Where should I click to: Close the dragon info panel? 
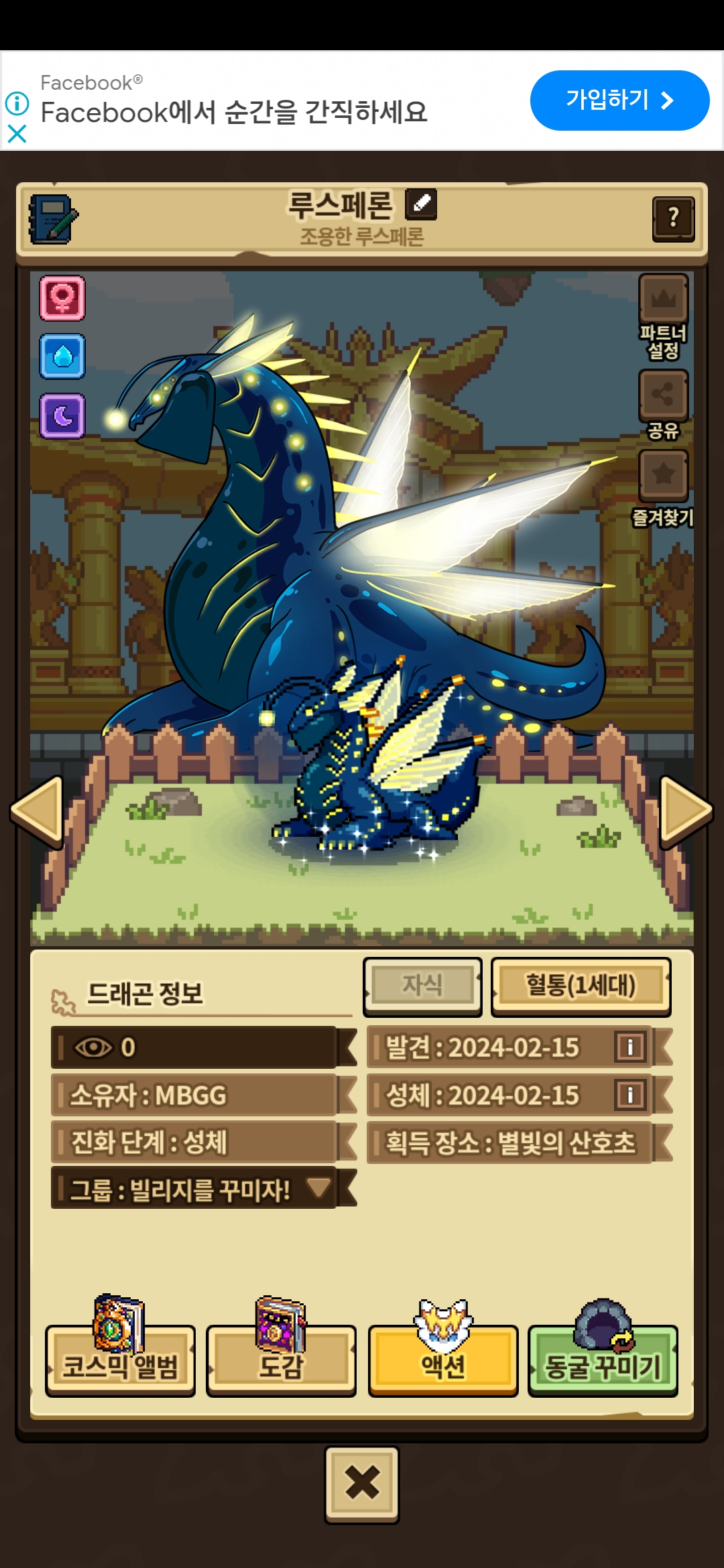[x=362, y=1484]
